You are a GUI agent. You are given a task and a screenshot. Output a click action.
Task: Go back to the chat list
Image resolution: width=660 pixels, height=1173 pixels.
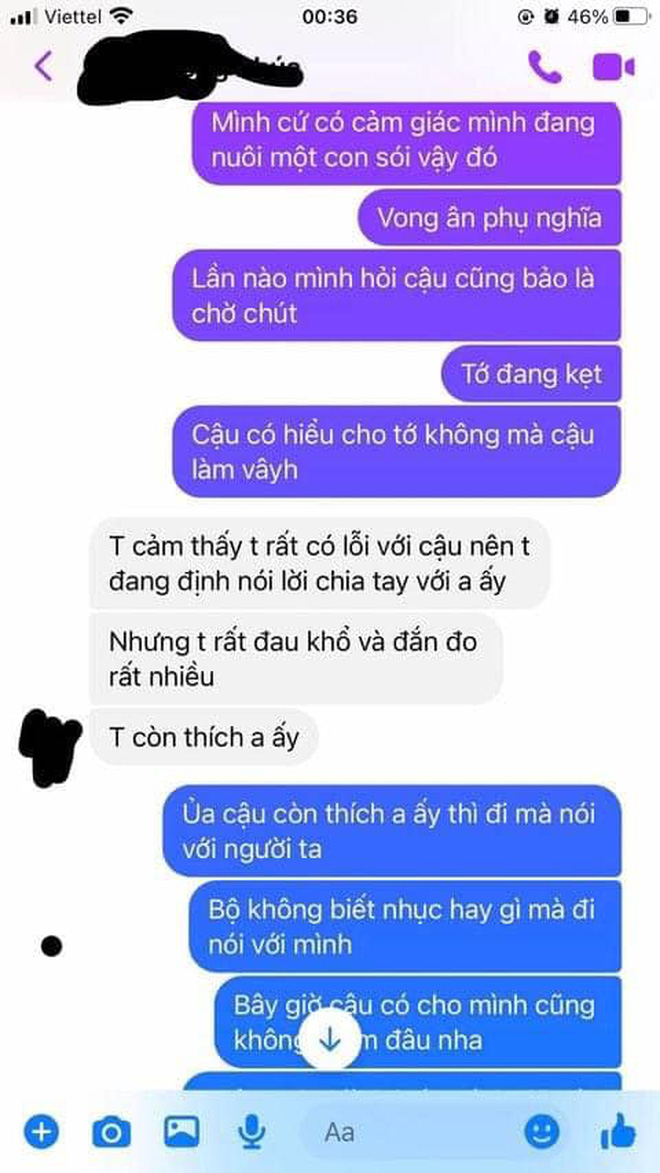coord(42,66)
